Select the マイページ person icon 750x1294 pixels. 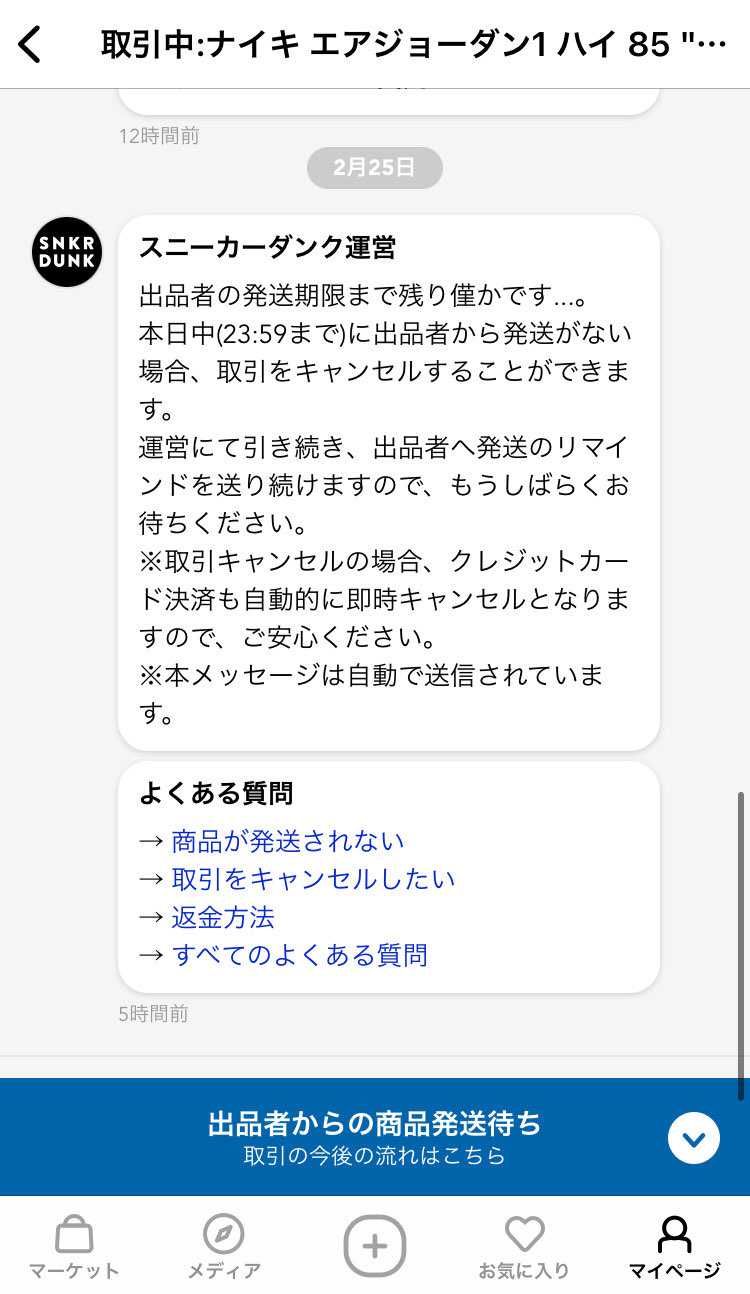point(674,1245)
